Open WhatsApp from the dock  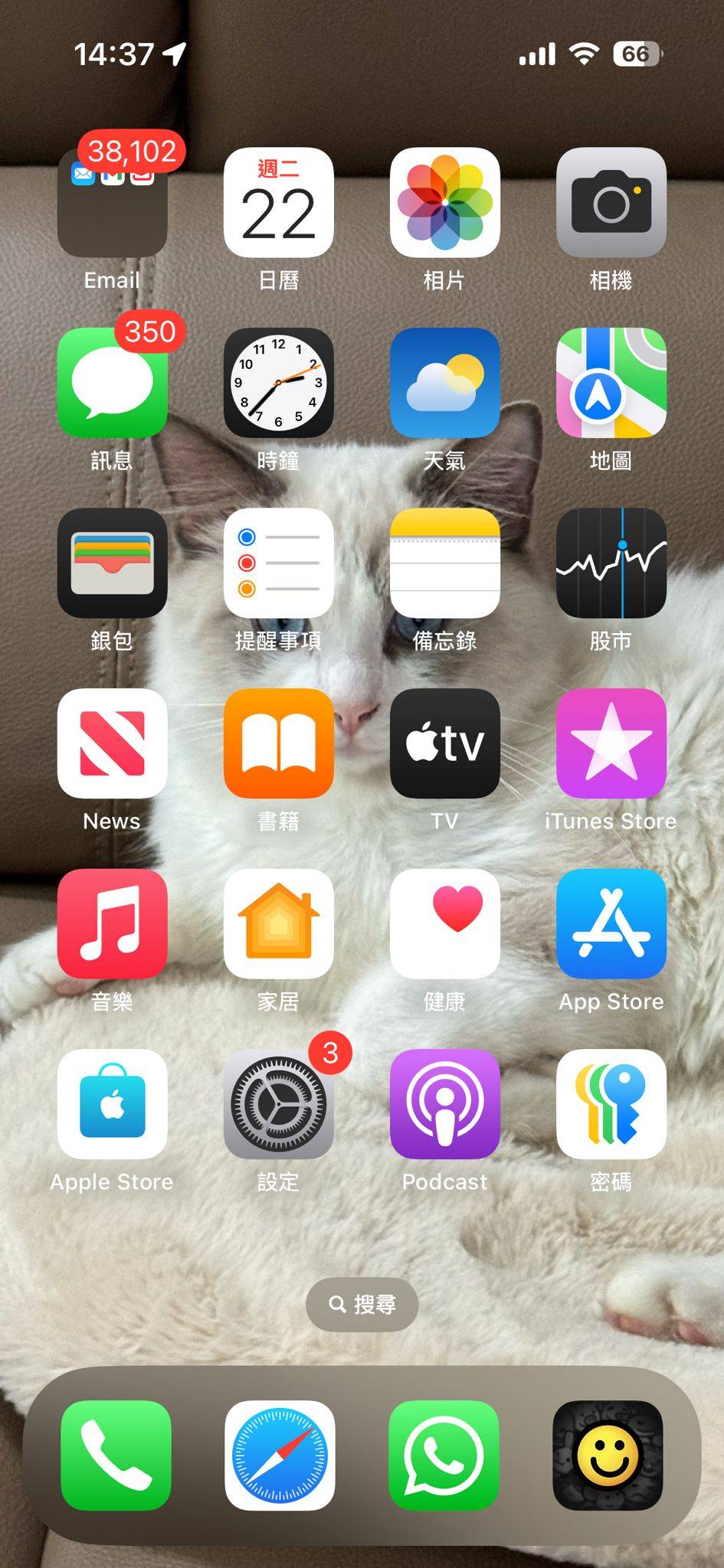[x=444, y=1455]
